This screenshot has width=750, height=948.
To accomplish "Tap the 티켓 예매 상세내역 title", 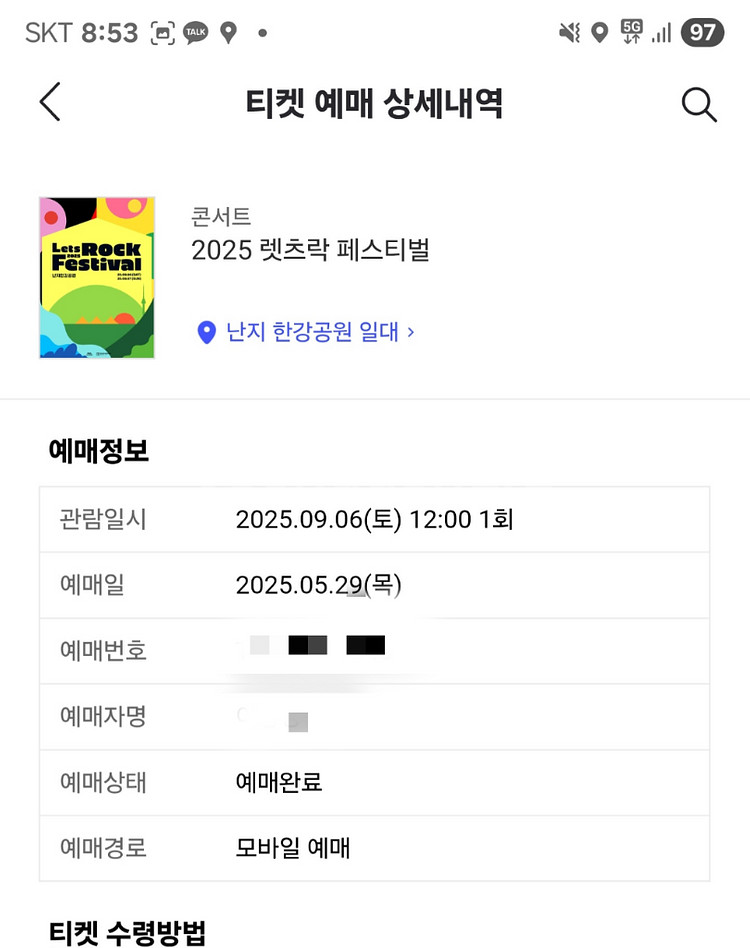I will tap(375, 103).
